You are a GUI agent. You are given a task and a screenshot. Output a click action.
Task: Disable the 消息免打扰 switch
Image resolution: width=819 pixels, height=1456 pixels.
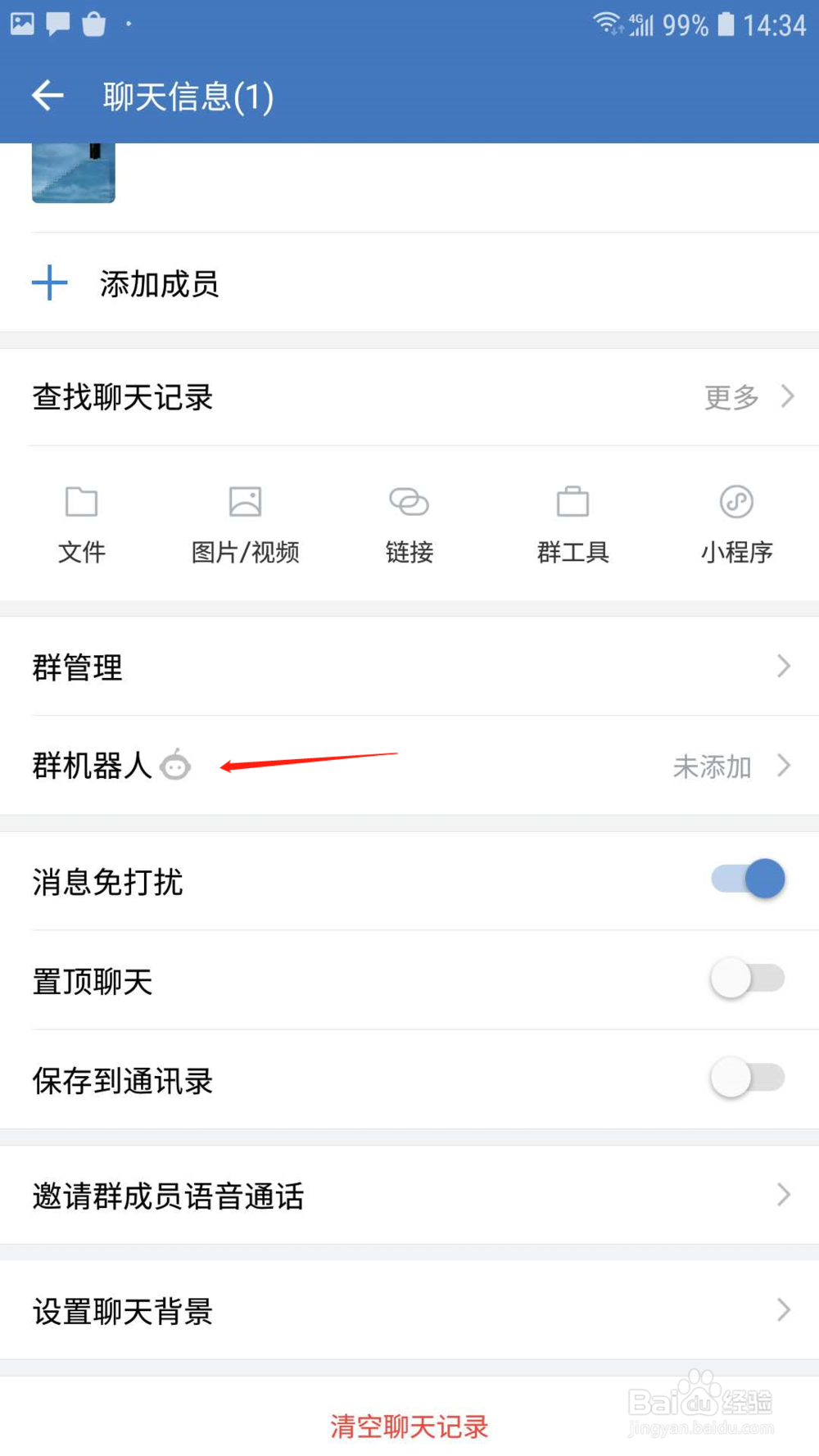coord(746,879)
